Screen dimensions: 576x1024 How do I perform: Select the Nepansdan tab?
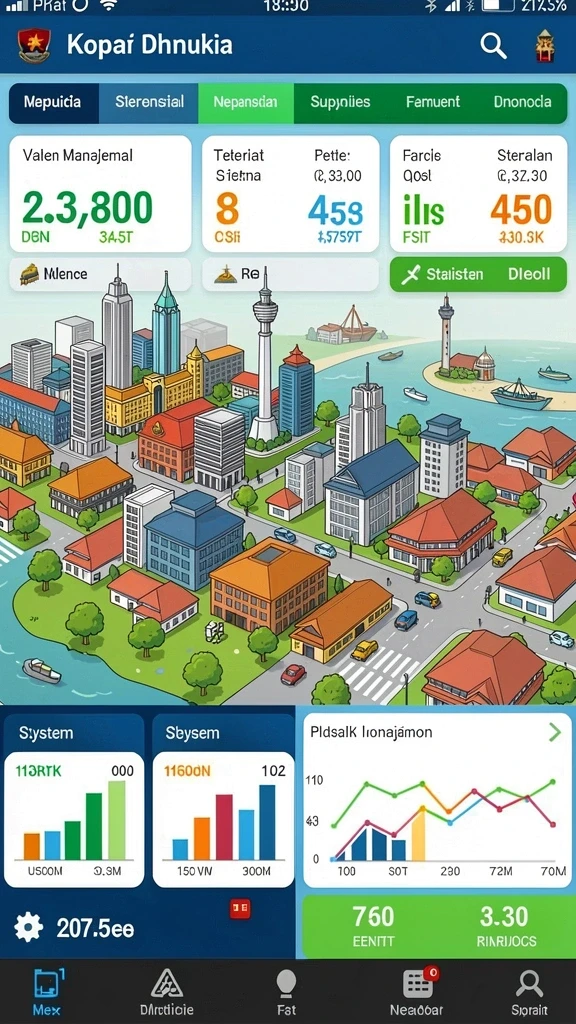(246, 103)
